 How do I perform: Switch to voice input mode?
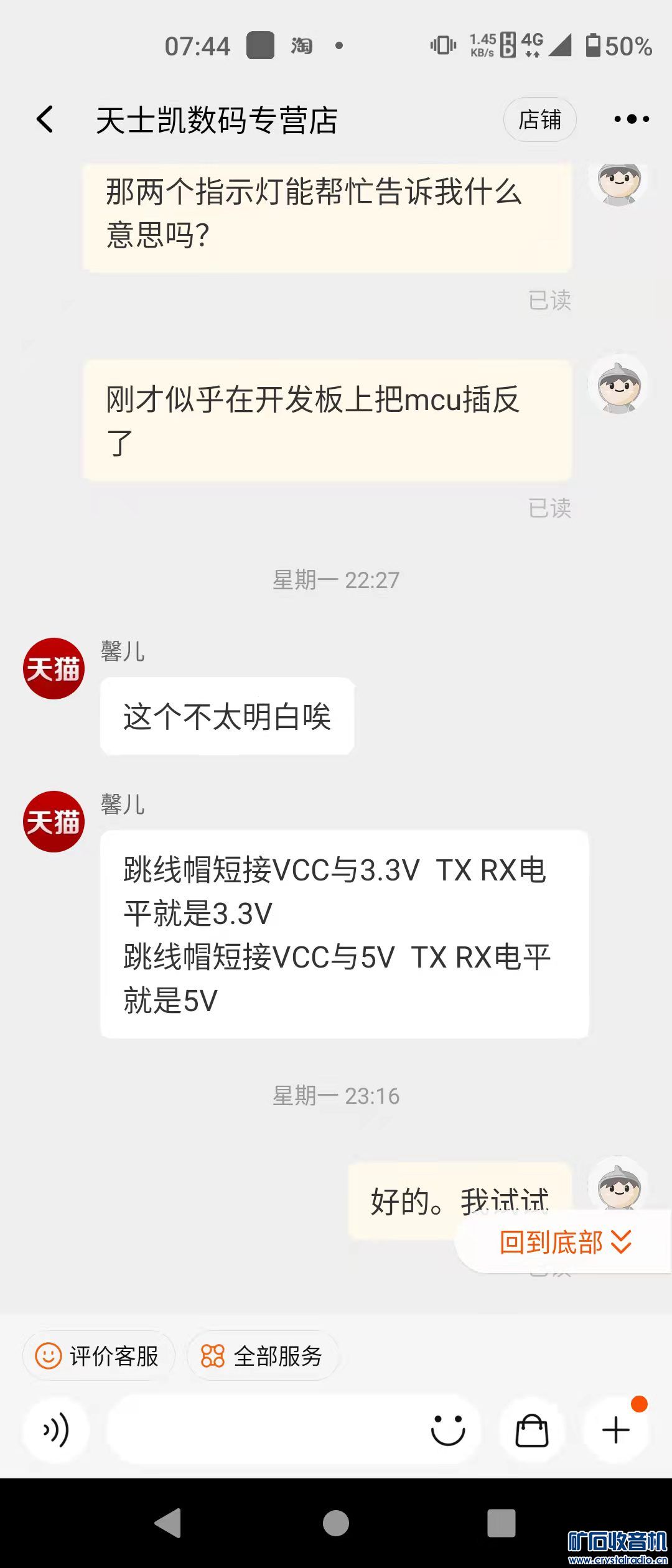point(56,1429)
